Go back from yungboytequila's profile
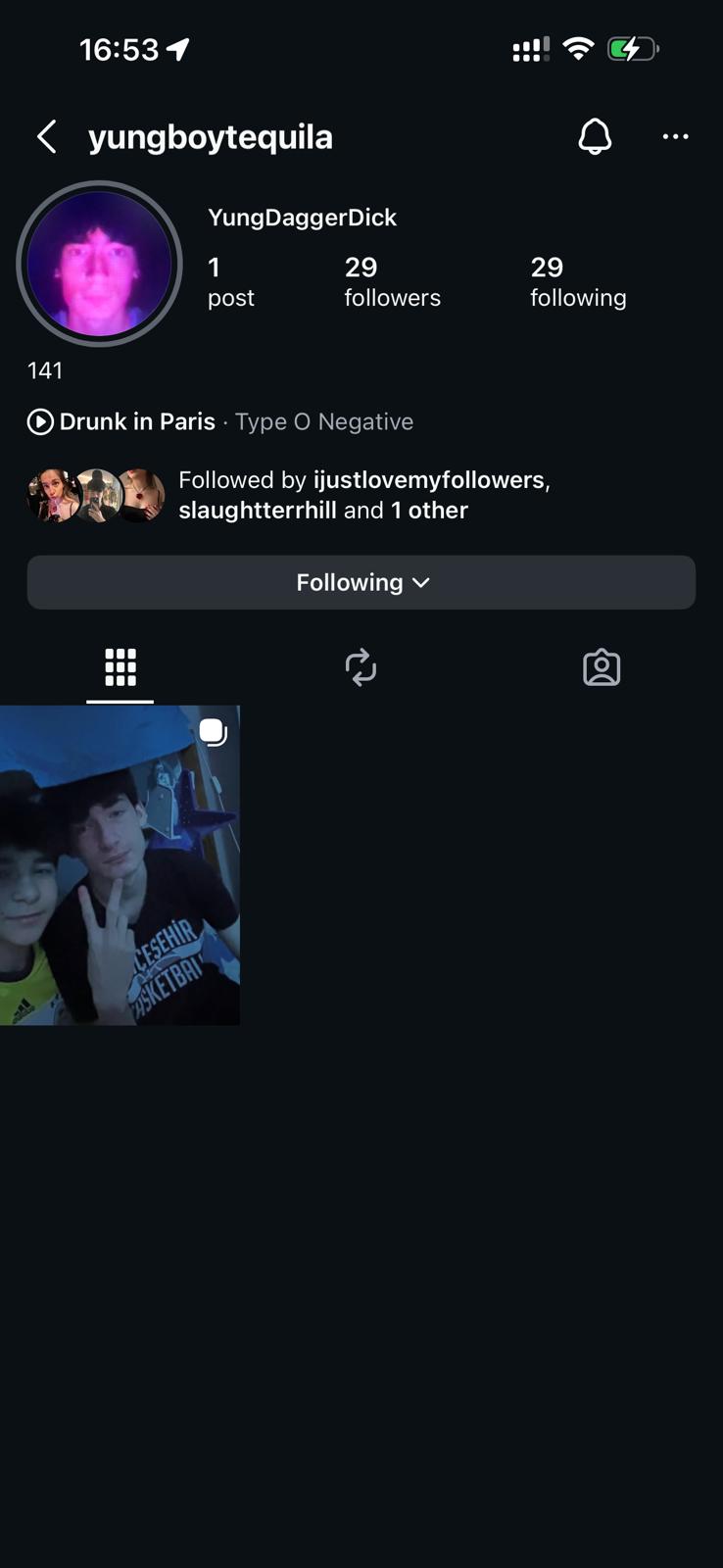The image size is (723, 1568). click(x=46, y=137)
